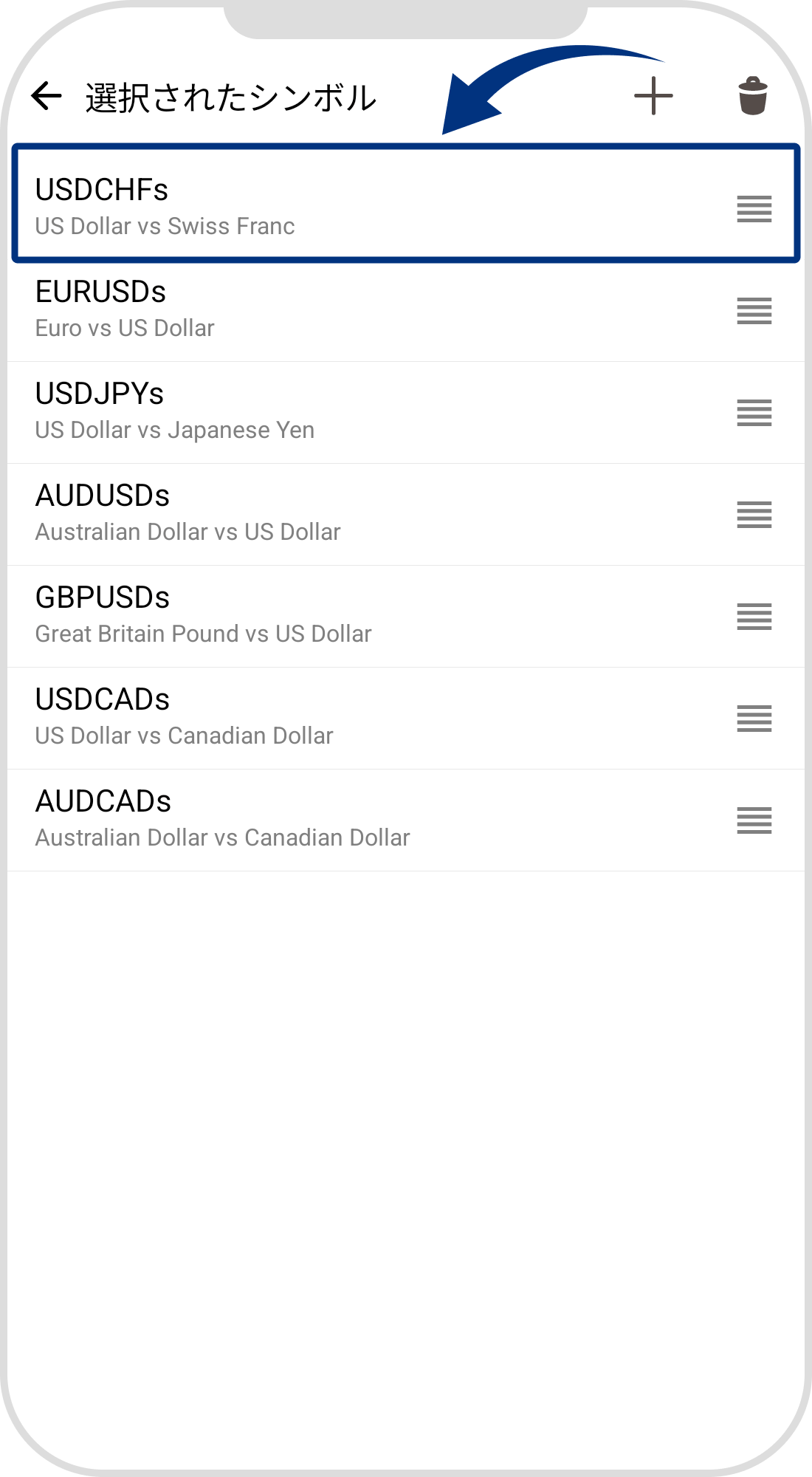Select the GBPUSDs row
The height and width of the screenshot is (1477, 812).
click(x=295, y=614)
